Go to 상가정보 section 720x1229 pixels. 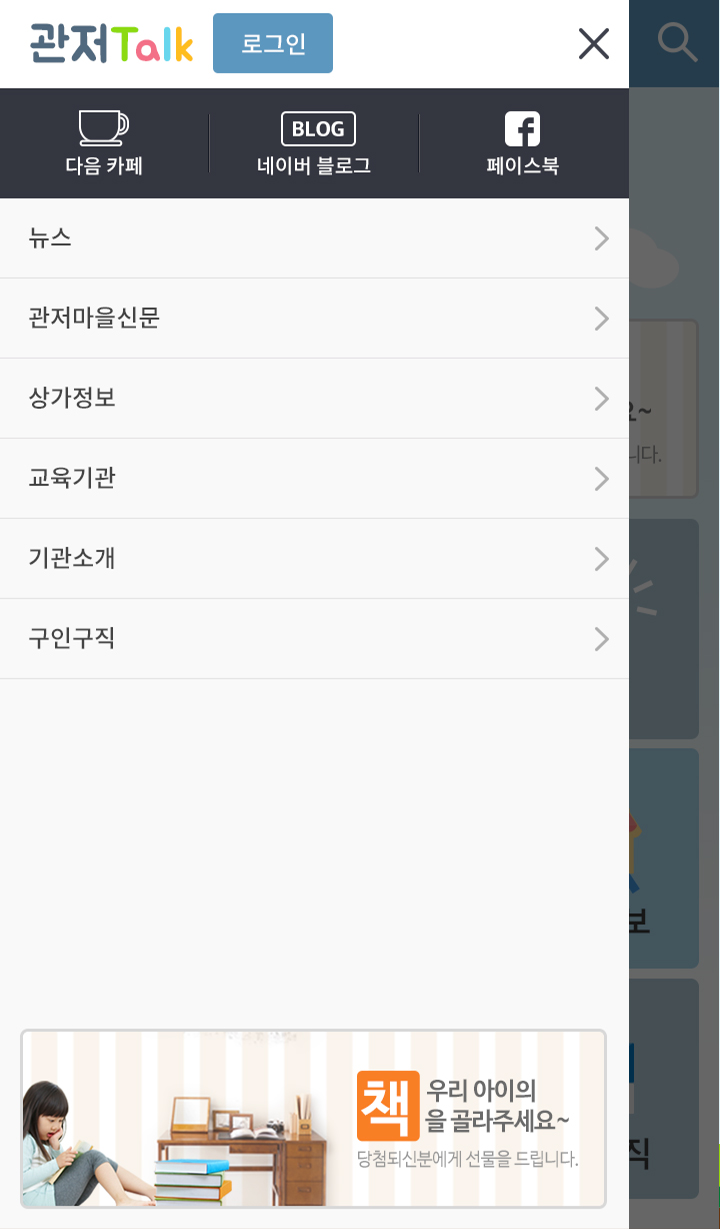pyautogui.click(x=314, y=398)
